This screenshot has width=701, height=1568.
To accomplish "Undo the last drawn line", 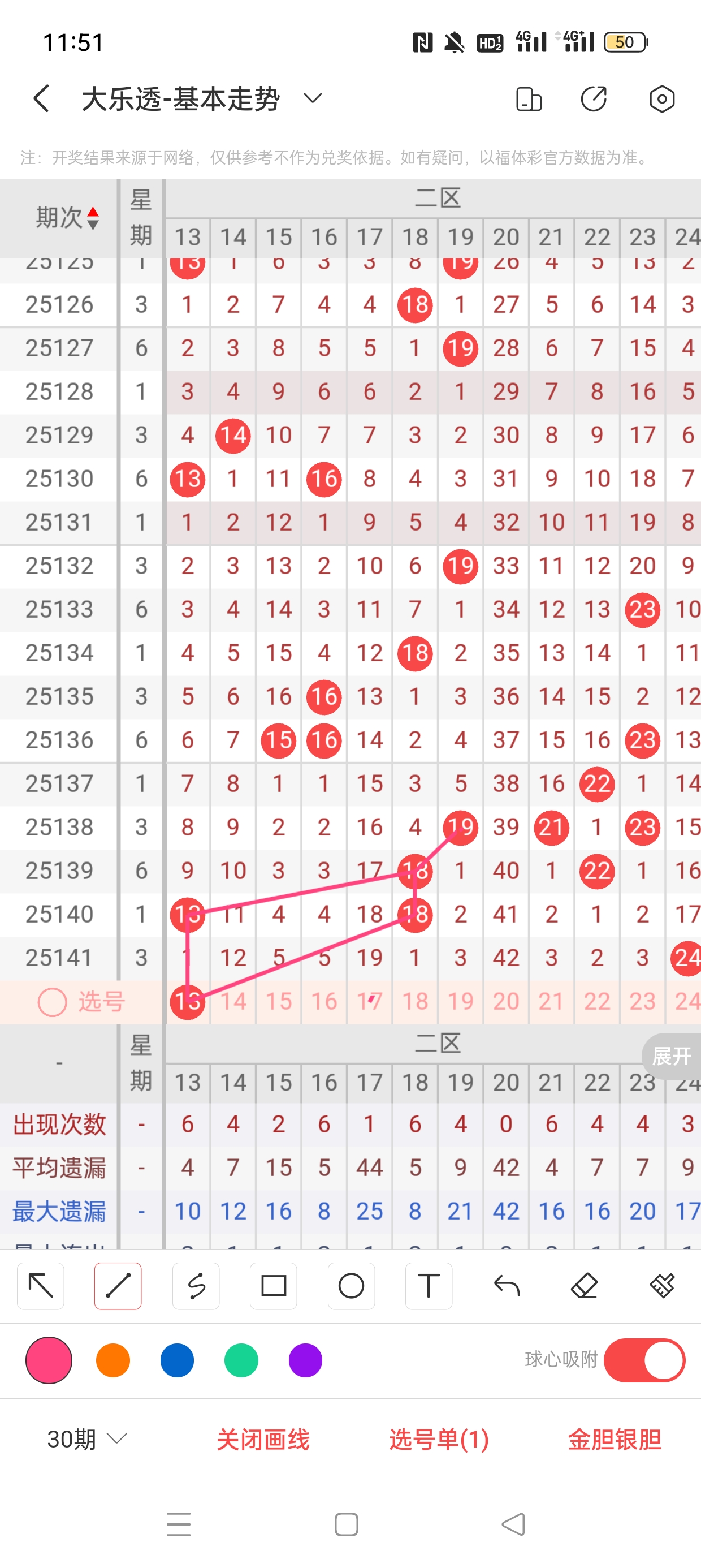I will pos(507,1286).
